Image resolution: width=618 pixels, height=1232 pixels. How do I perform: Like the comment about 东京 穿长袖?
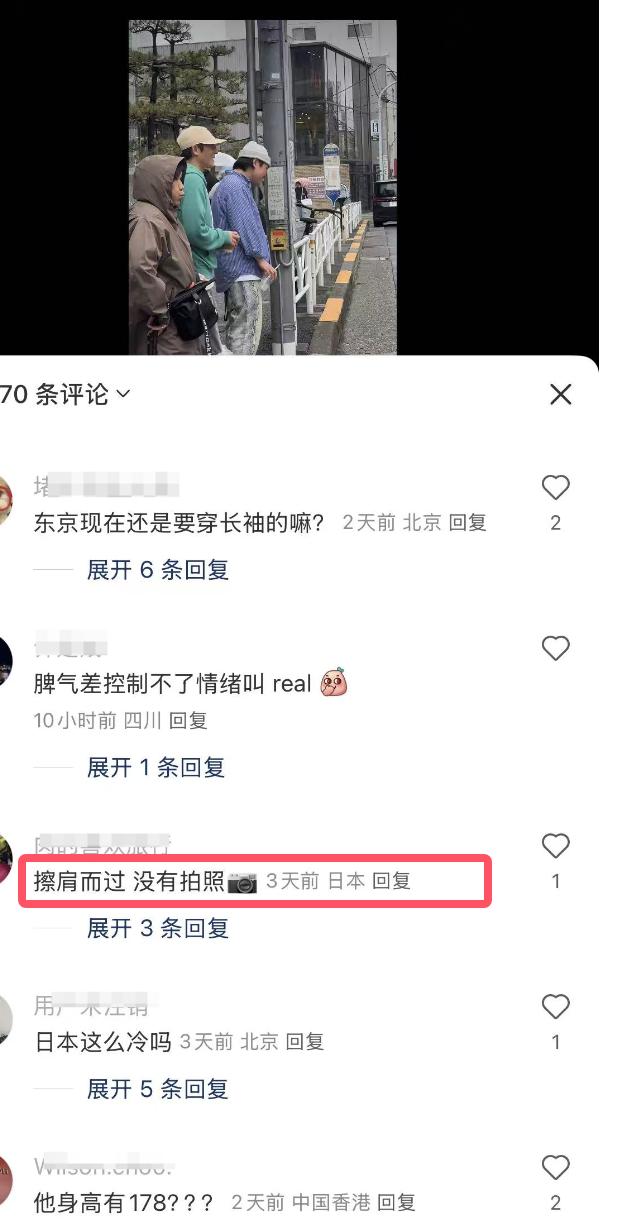pyautogui.click(x=555, y=488)
